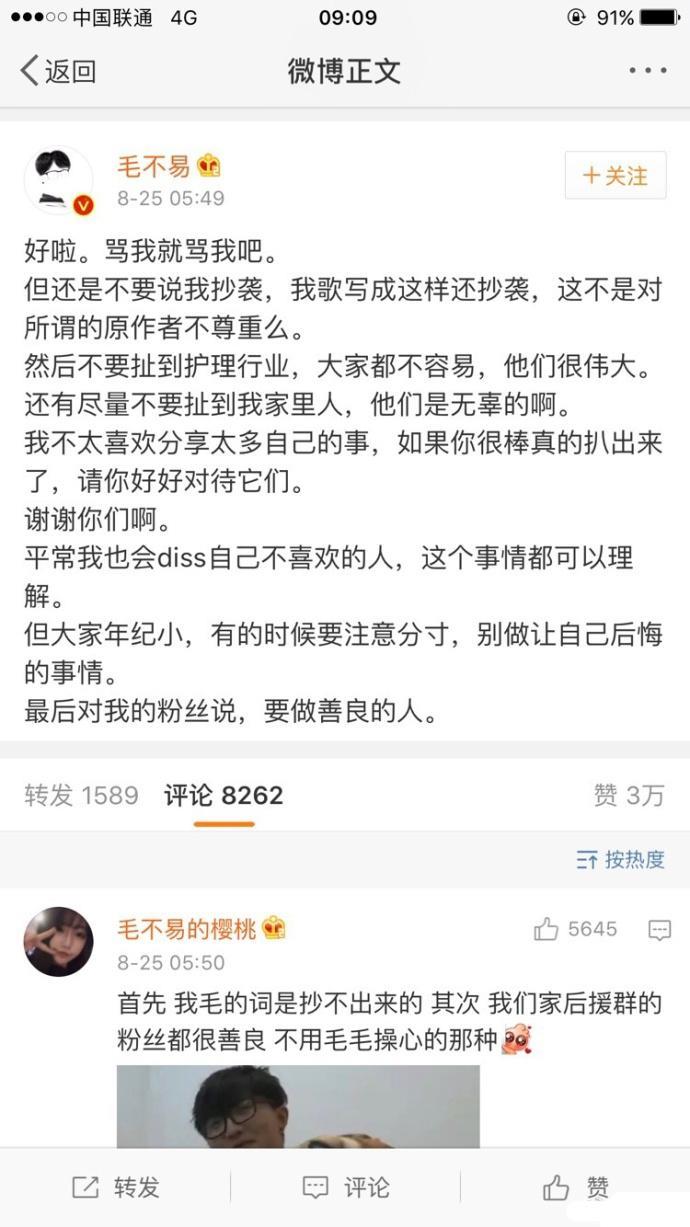View the 赞 3万 likes tab
The image size is (690, 1227).
(628, 795)
